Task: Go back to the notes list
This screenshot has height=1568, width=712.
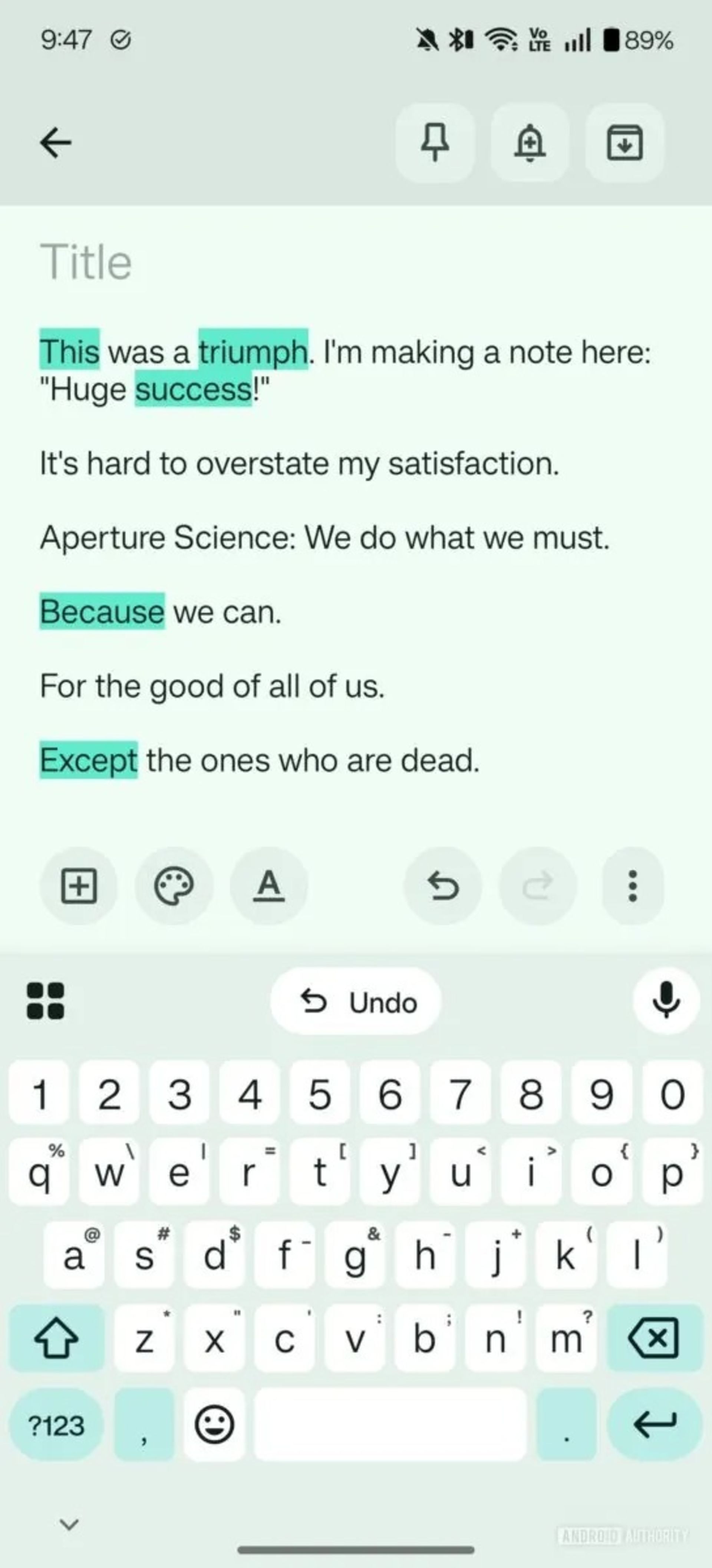Action: tap(55, 143)
